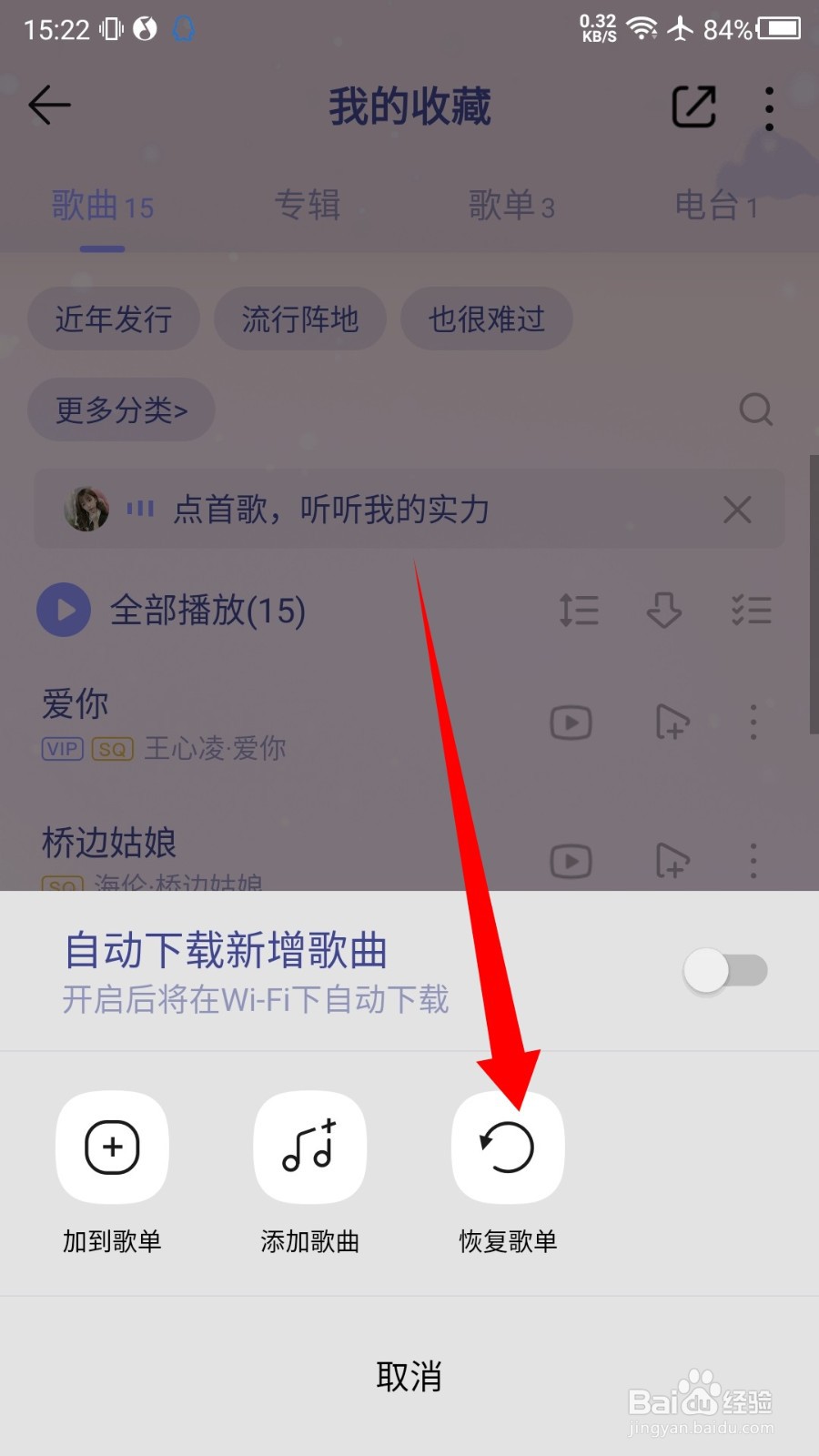
Task: Tap the download-all songs icon
Action: coord(664,611)
